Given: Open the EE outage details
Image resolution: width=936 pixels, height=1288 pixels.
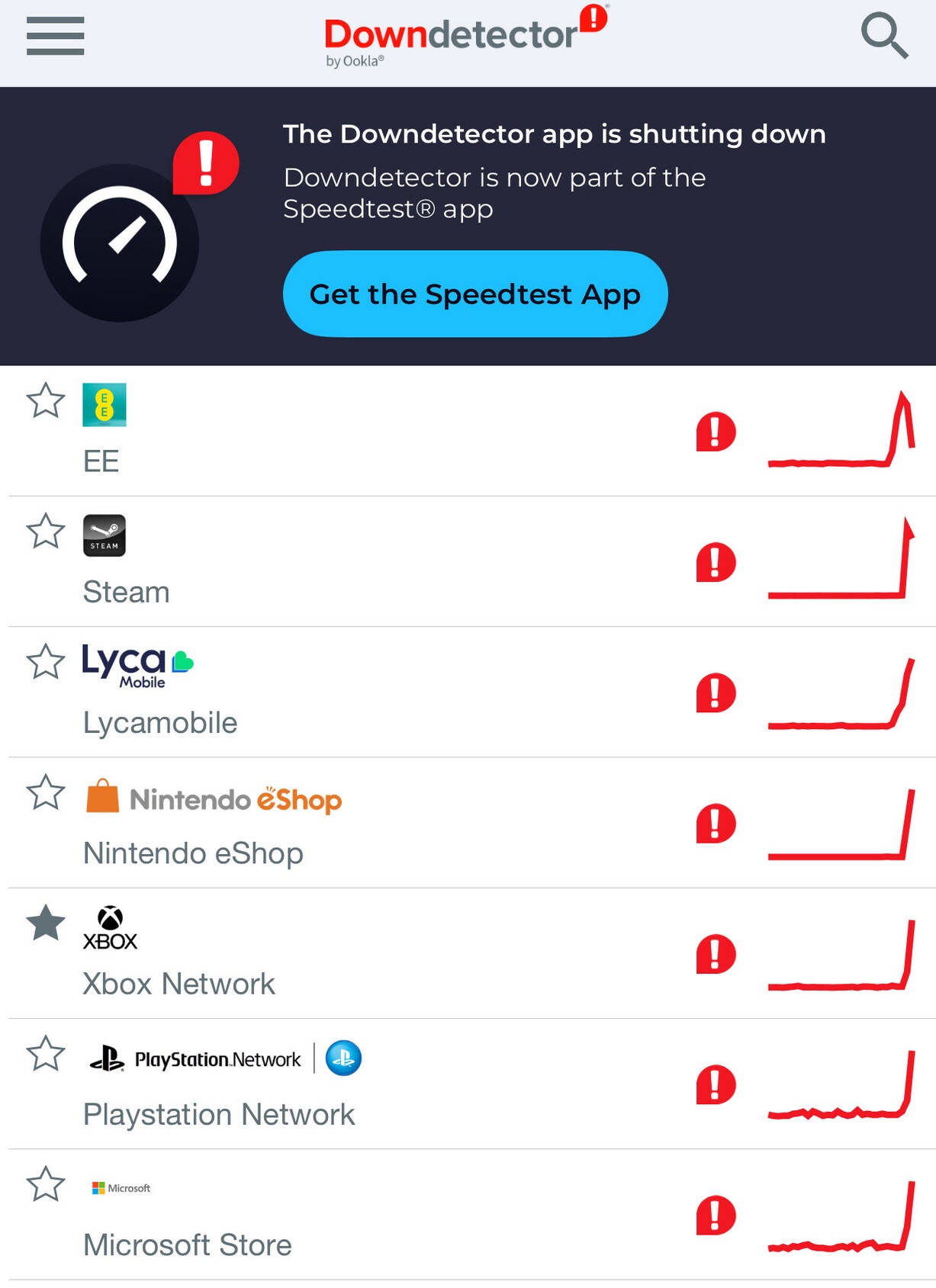Looking at the screenshot, I should (101, 461).
